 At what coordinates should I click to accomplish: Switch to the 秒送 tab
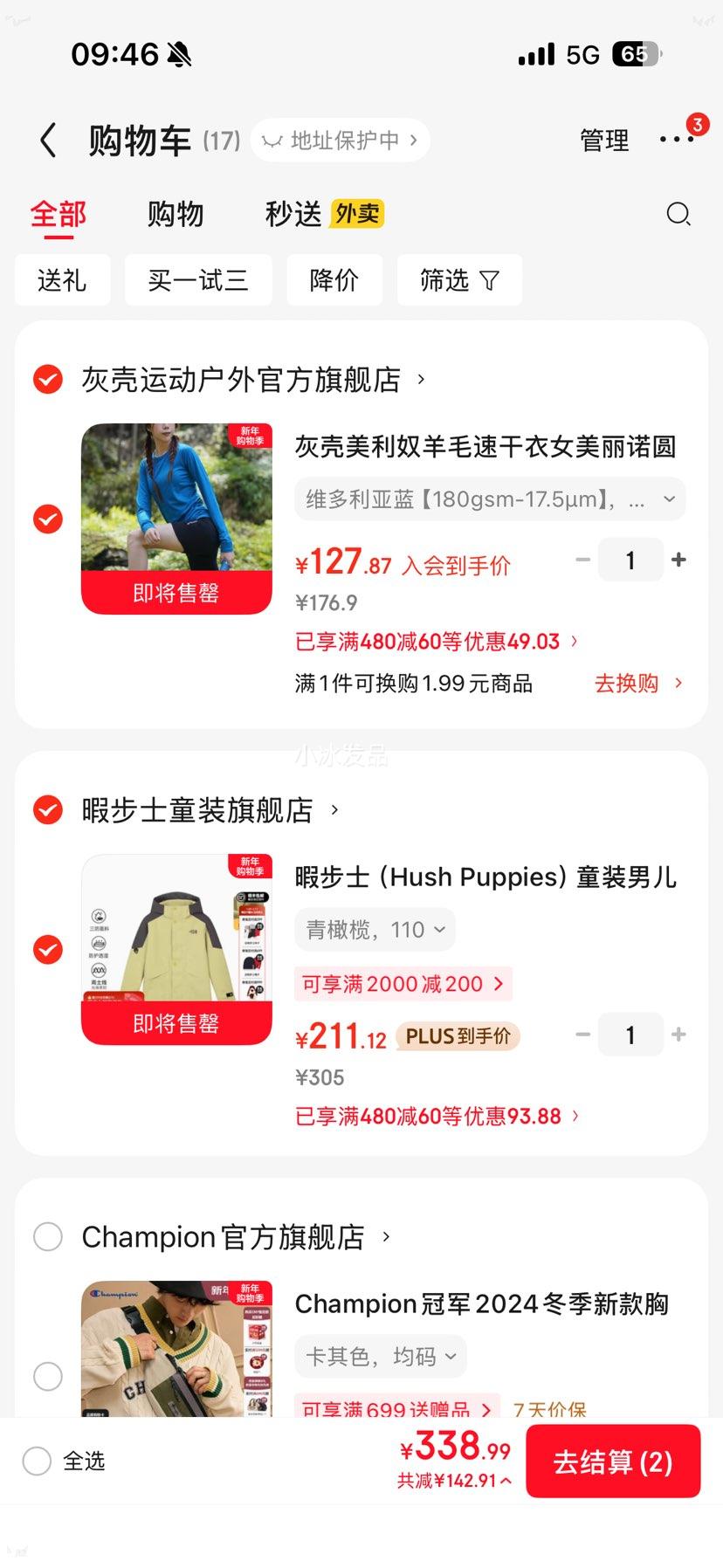click(x=291, y=214)
